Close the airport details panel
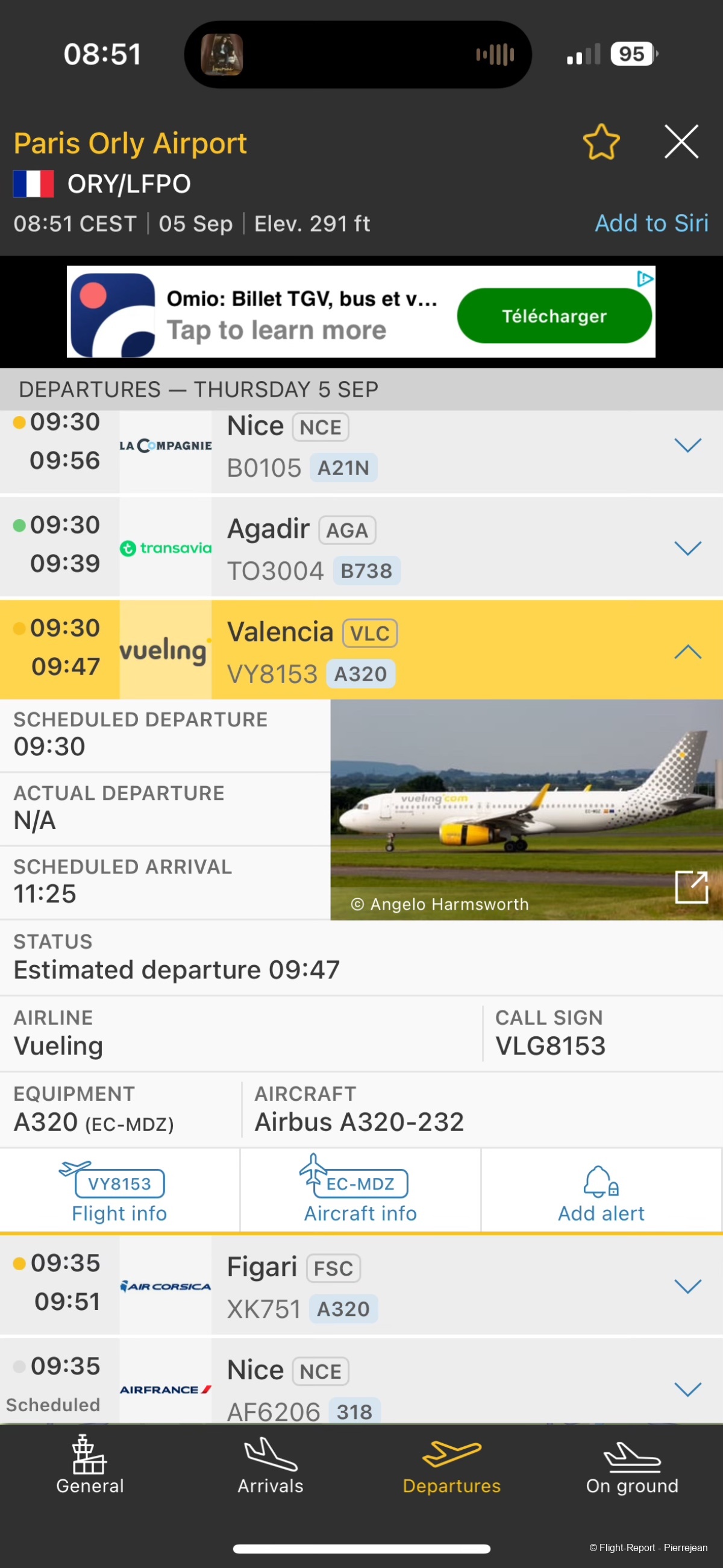This screenshot has height=1568, width=723. (681, 142)
